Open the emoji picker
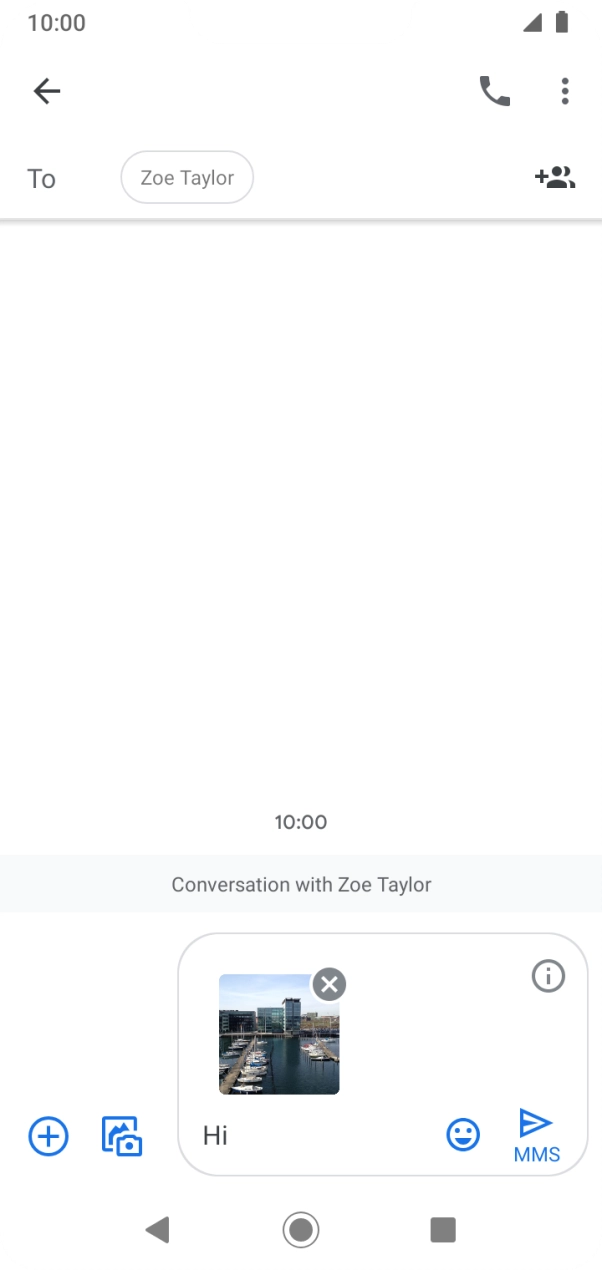This screenshot has width=602, height=1270. click(x=462, y=1135)
